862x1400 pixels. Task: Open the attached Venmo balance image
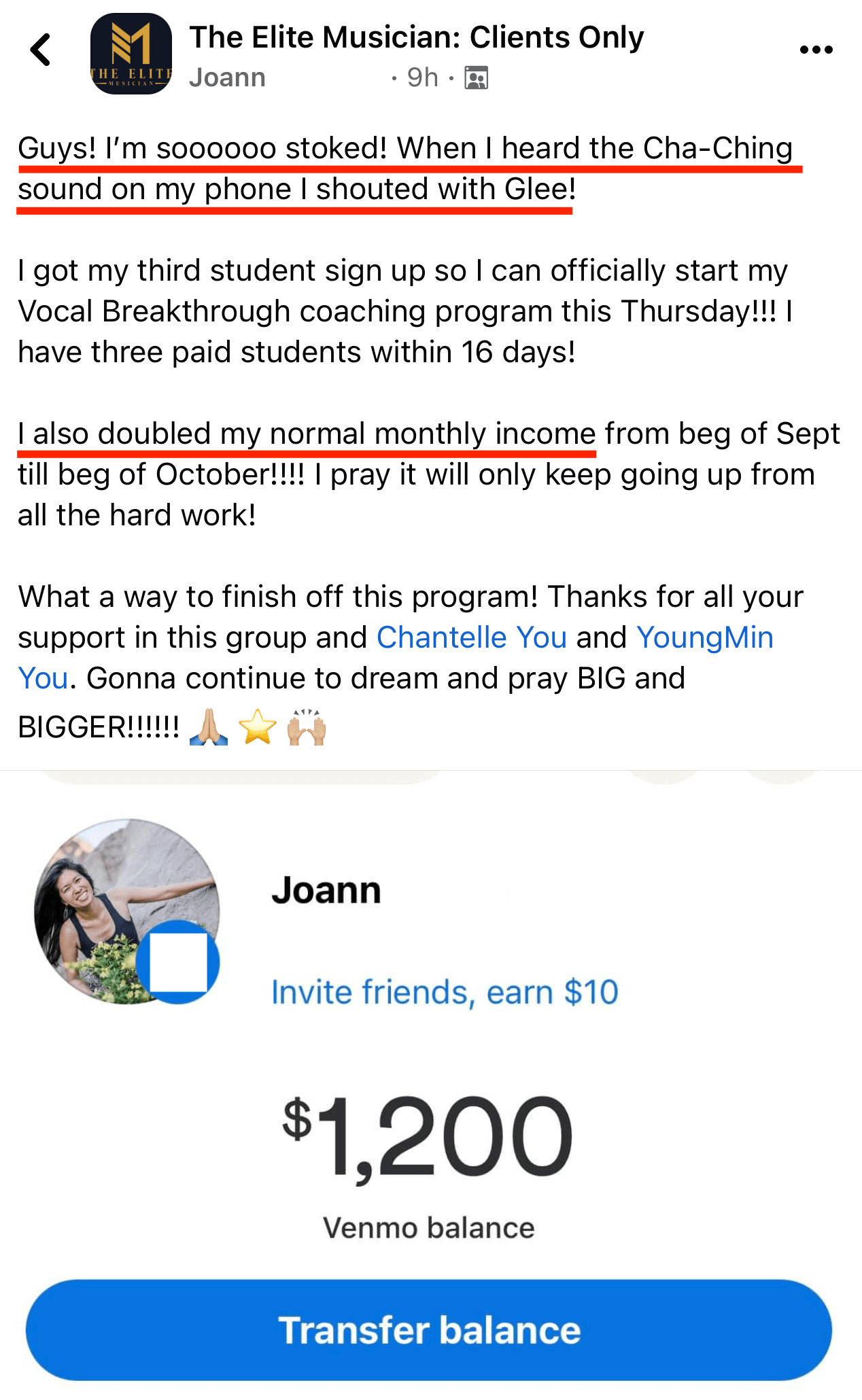[431, 1087]
